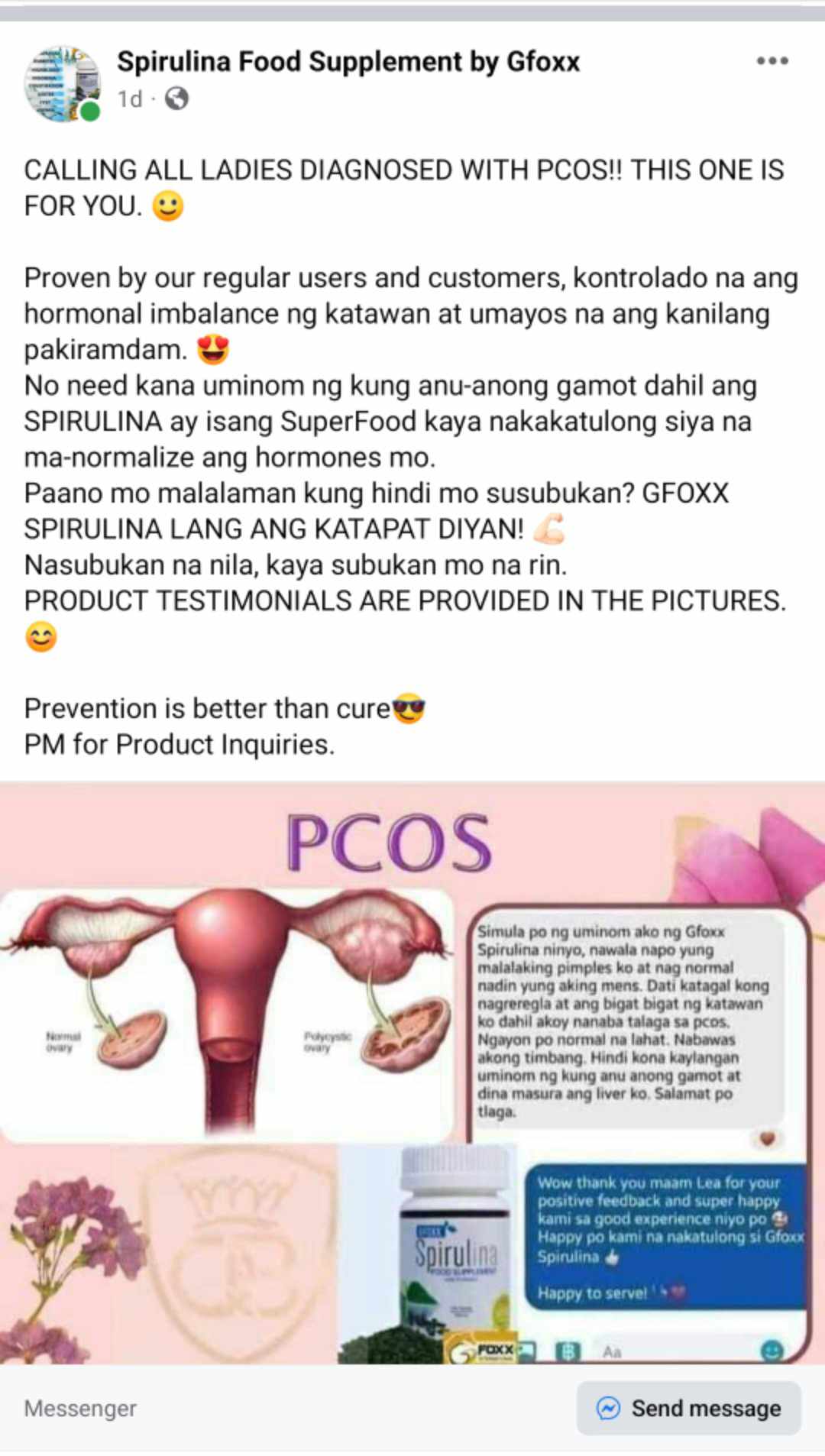
Task: Open the post's three-dot options menu
Action: 772,61
